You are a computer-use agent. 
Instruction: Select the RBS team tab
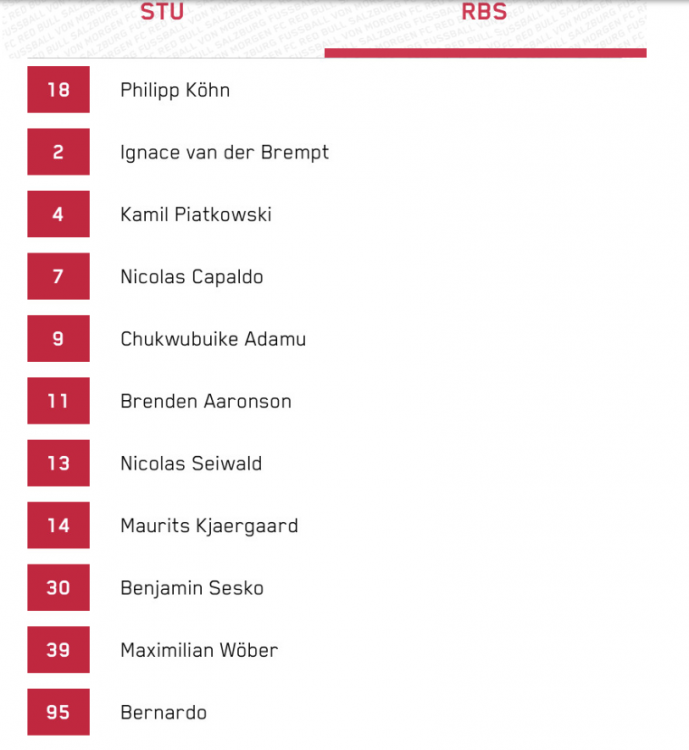tap(484, 14)
